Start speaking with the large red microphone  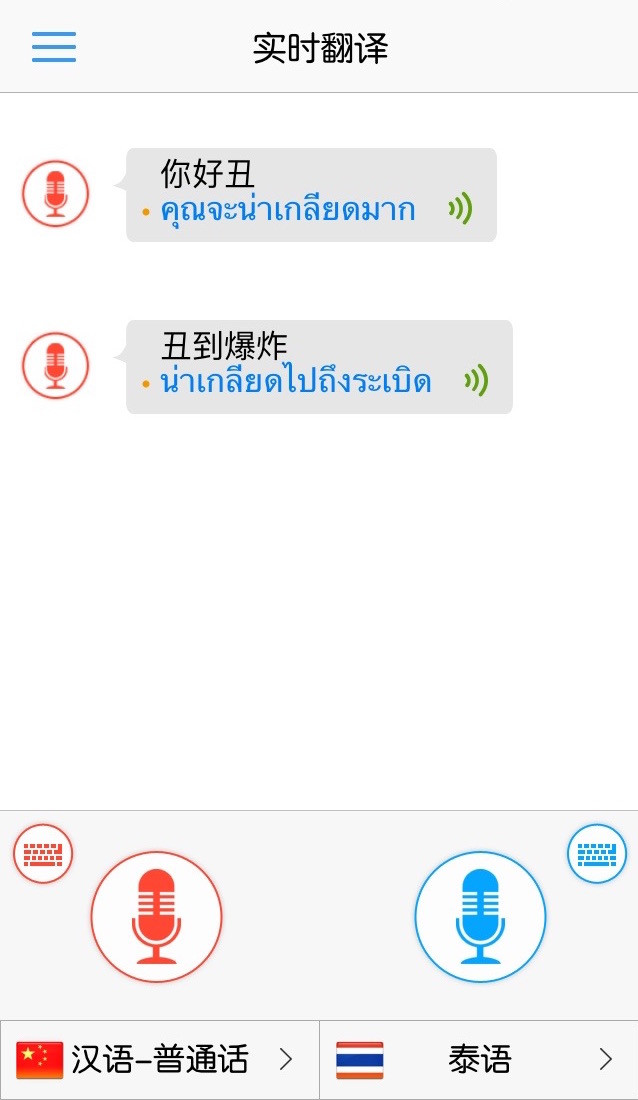[156, 916]
